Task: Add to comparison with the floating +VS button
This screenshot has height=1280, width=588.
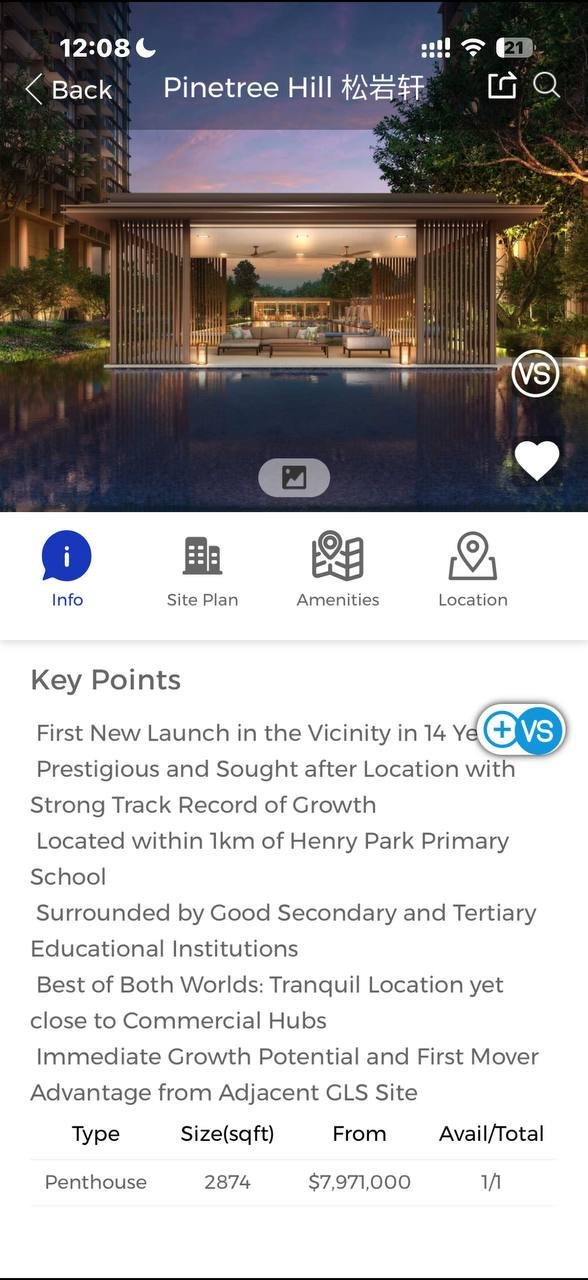Action: [521, 730]
